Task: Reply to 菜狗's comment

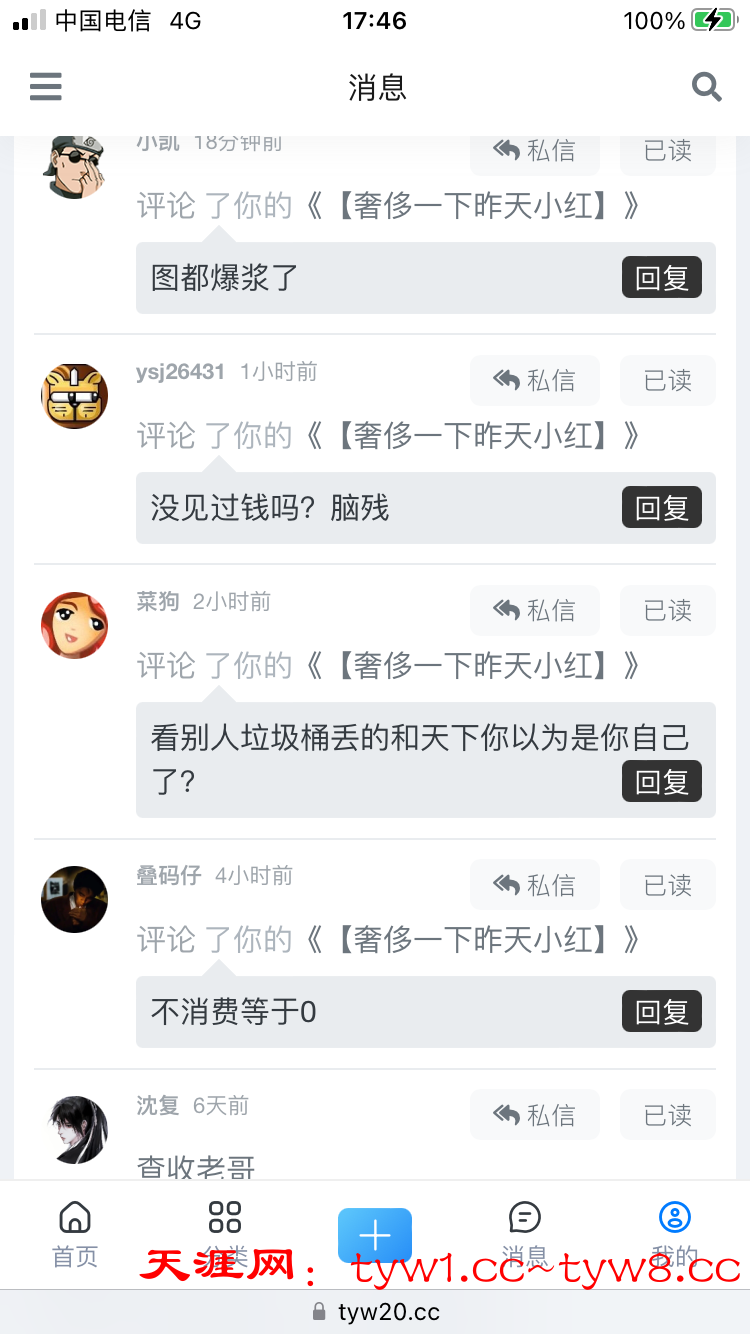Action: 661,782
